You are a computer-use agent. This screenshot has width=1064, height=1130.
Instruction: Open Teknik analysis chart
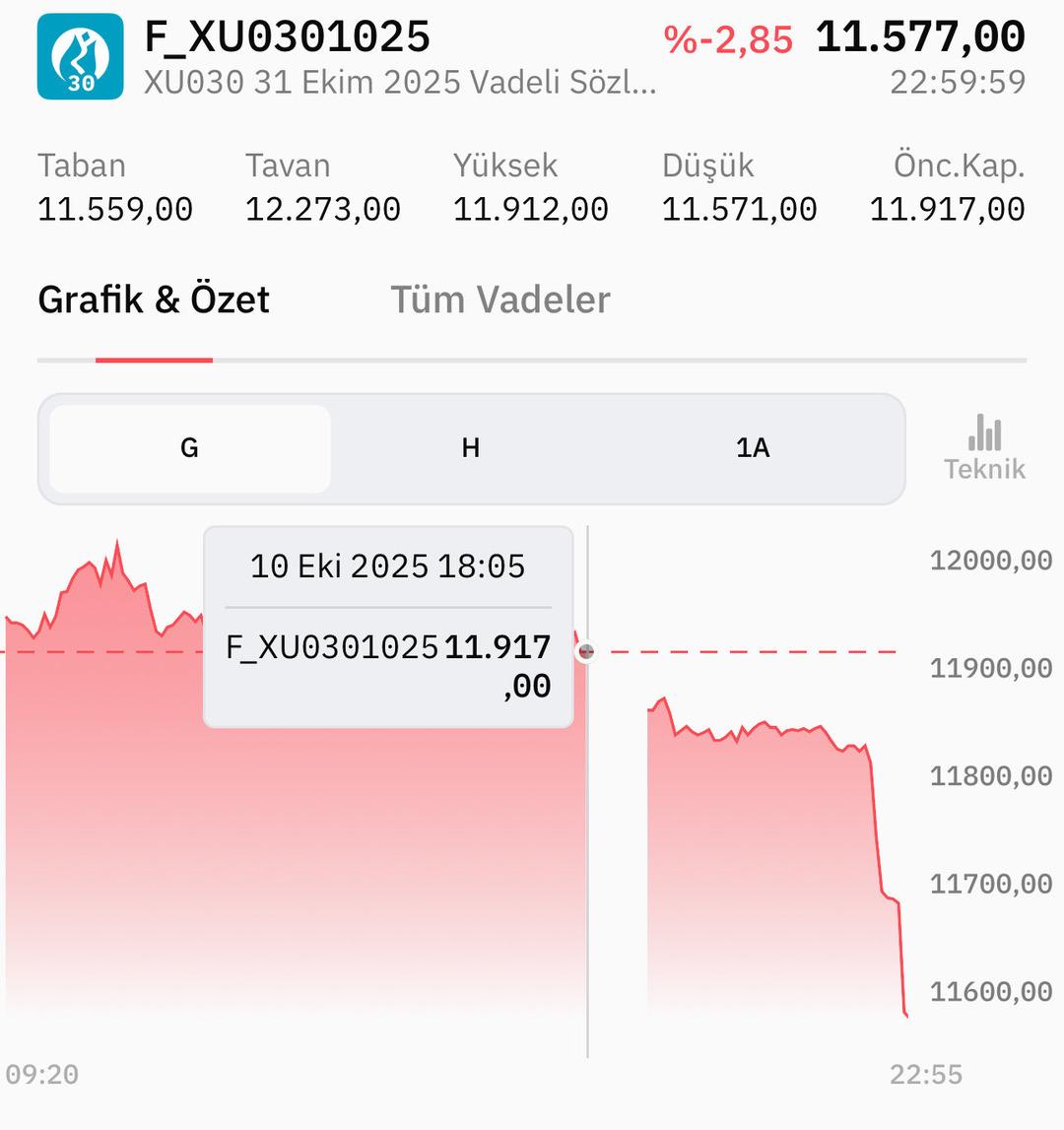coord(984,448)
